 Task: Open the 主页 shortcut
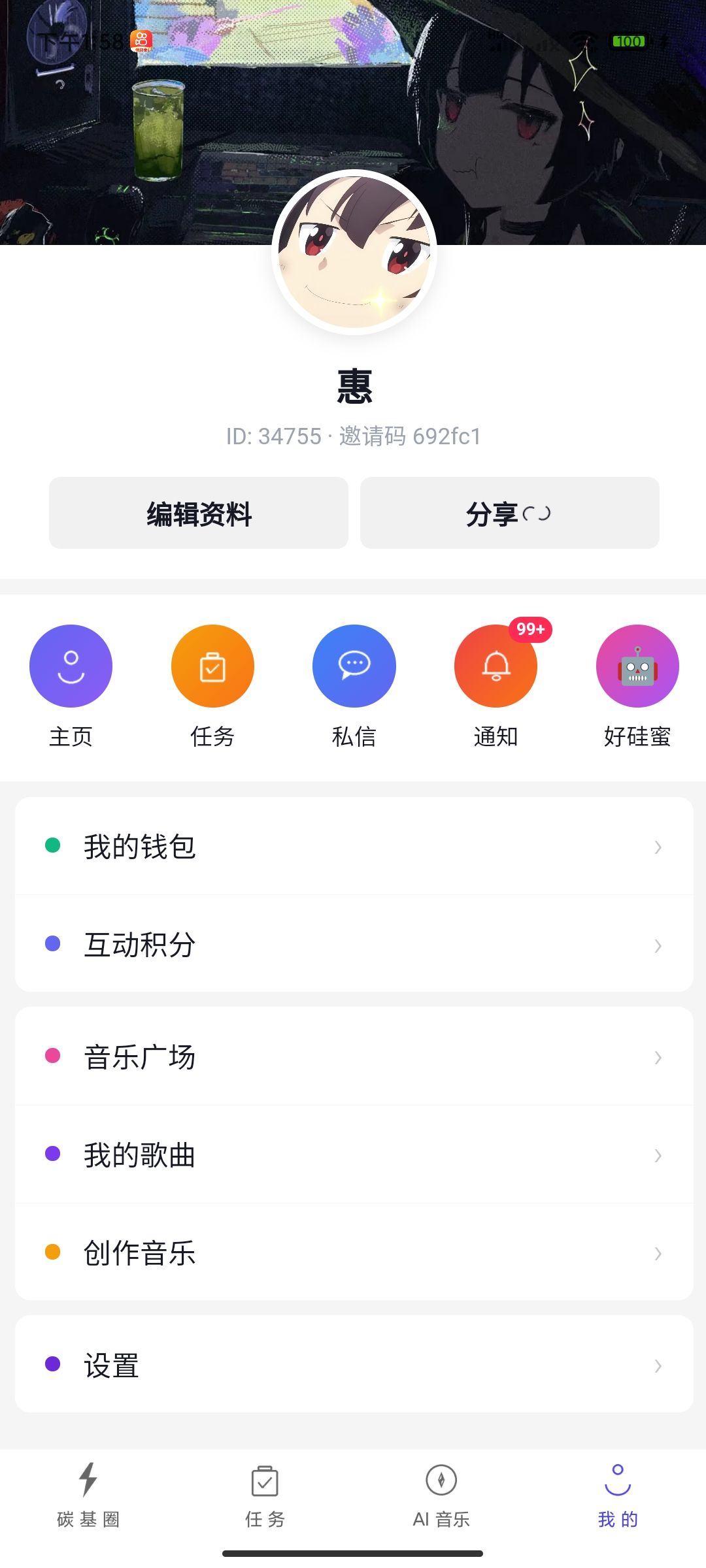coord(71,666)
